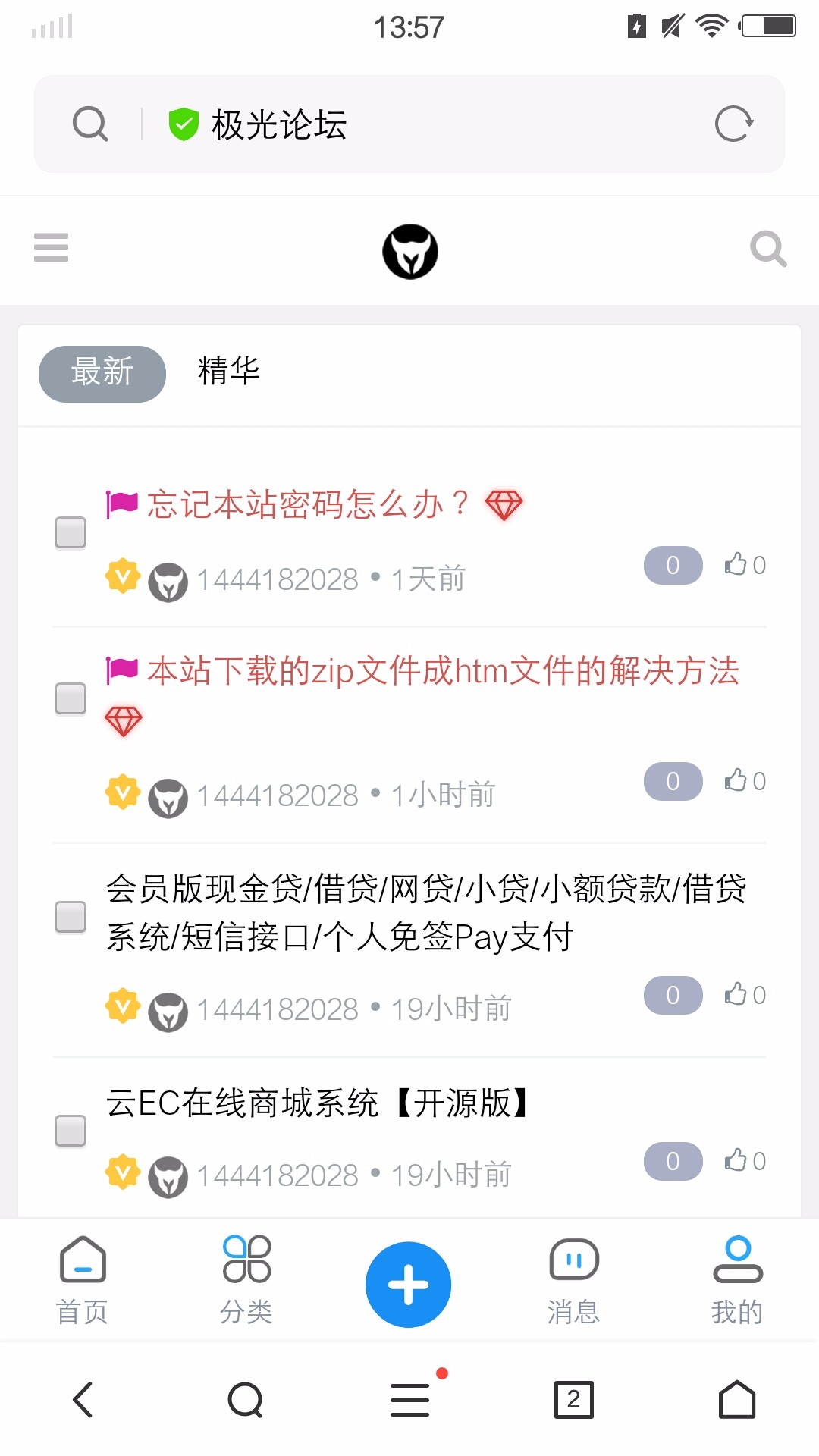Open the hamburger menu of the forum
This screenshot has height=1456, width=819.
[51, 247]
